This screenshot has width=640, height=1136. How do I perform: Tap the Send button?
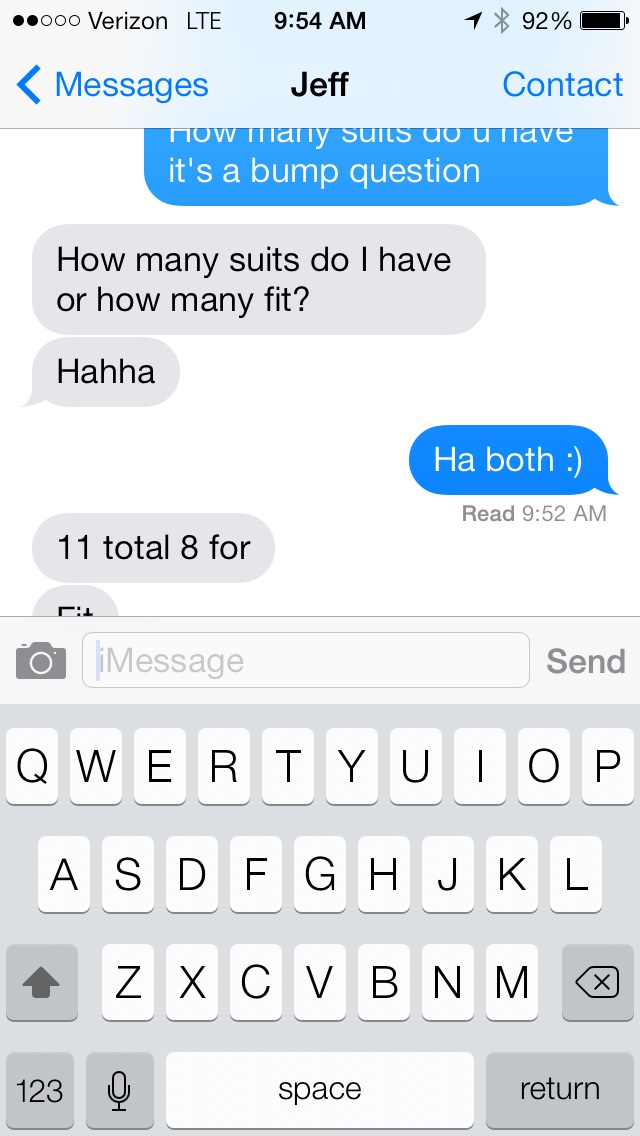(x=585, y=661)
